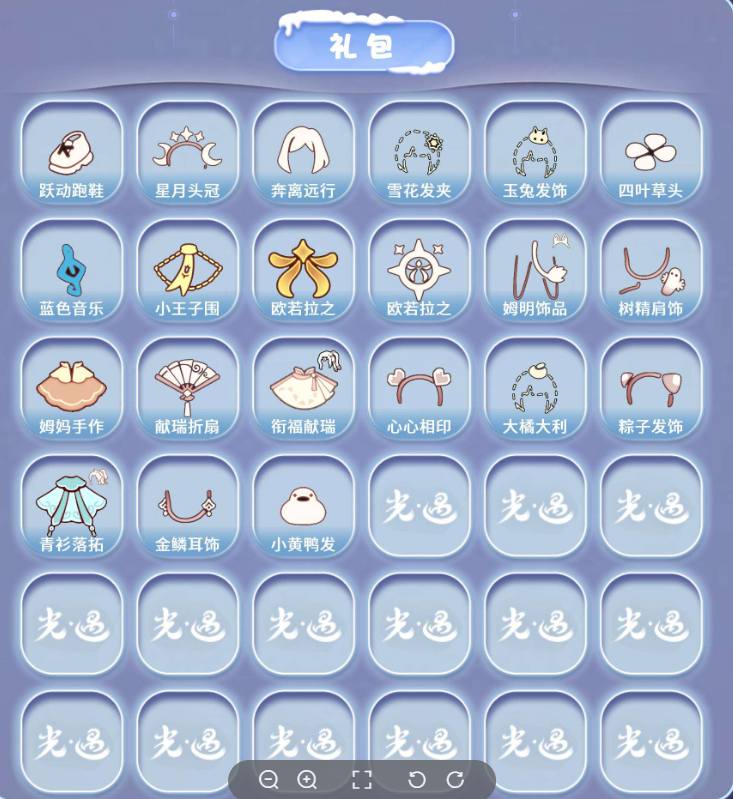Viewport: 733px width, 799px height.
Task: Enter fullscreen view
Action: 362,780
